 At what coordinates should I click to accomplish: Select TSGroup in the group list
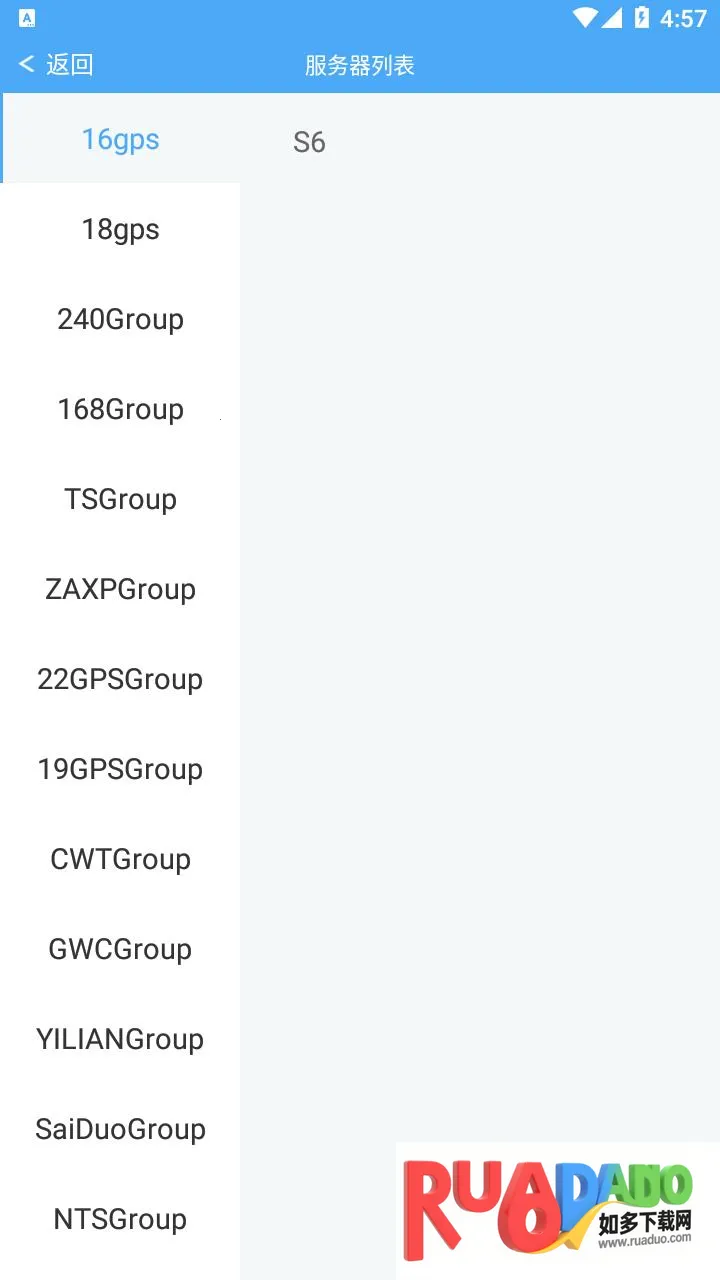click(x=120, y=500)
